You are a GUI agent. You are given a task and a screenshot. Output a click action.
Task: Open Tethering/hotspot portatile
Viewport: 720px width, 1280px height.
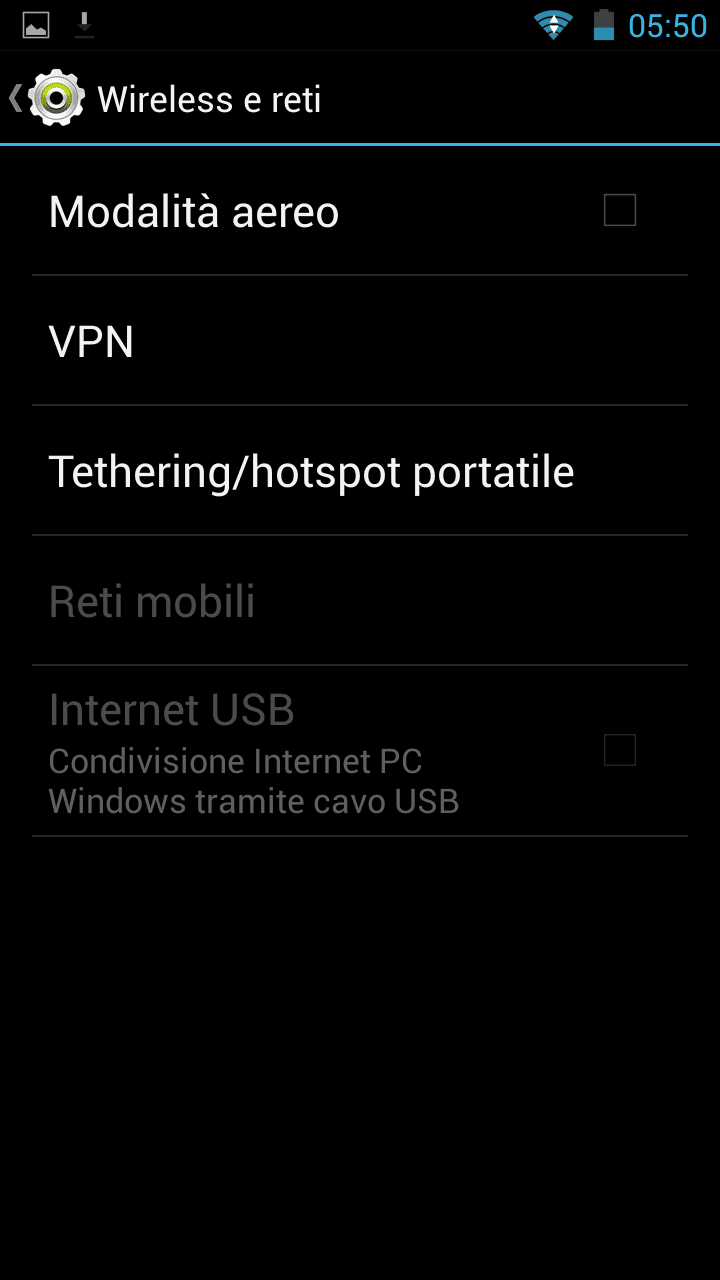(x=360, y=471)
